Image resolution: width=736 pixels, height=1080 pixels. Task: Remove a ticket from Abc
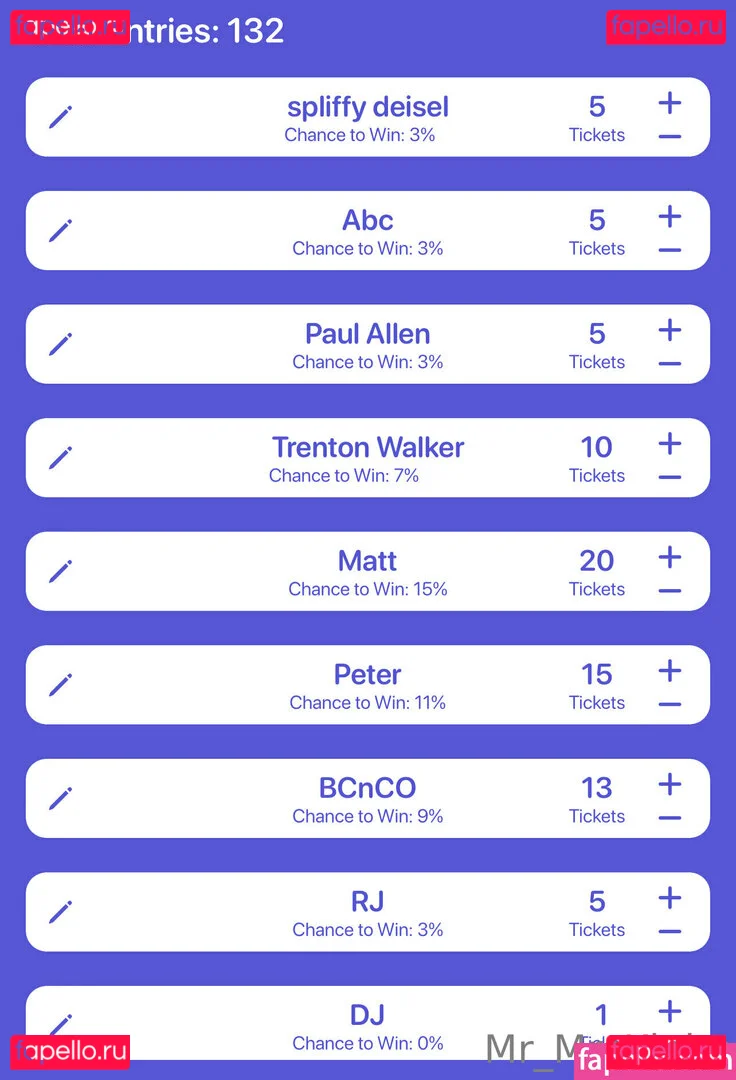click(x=670, y=250)
